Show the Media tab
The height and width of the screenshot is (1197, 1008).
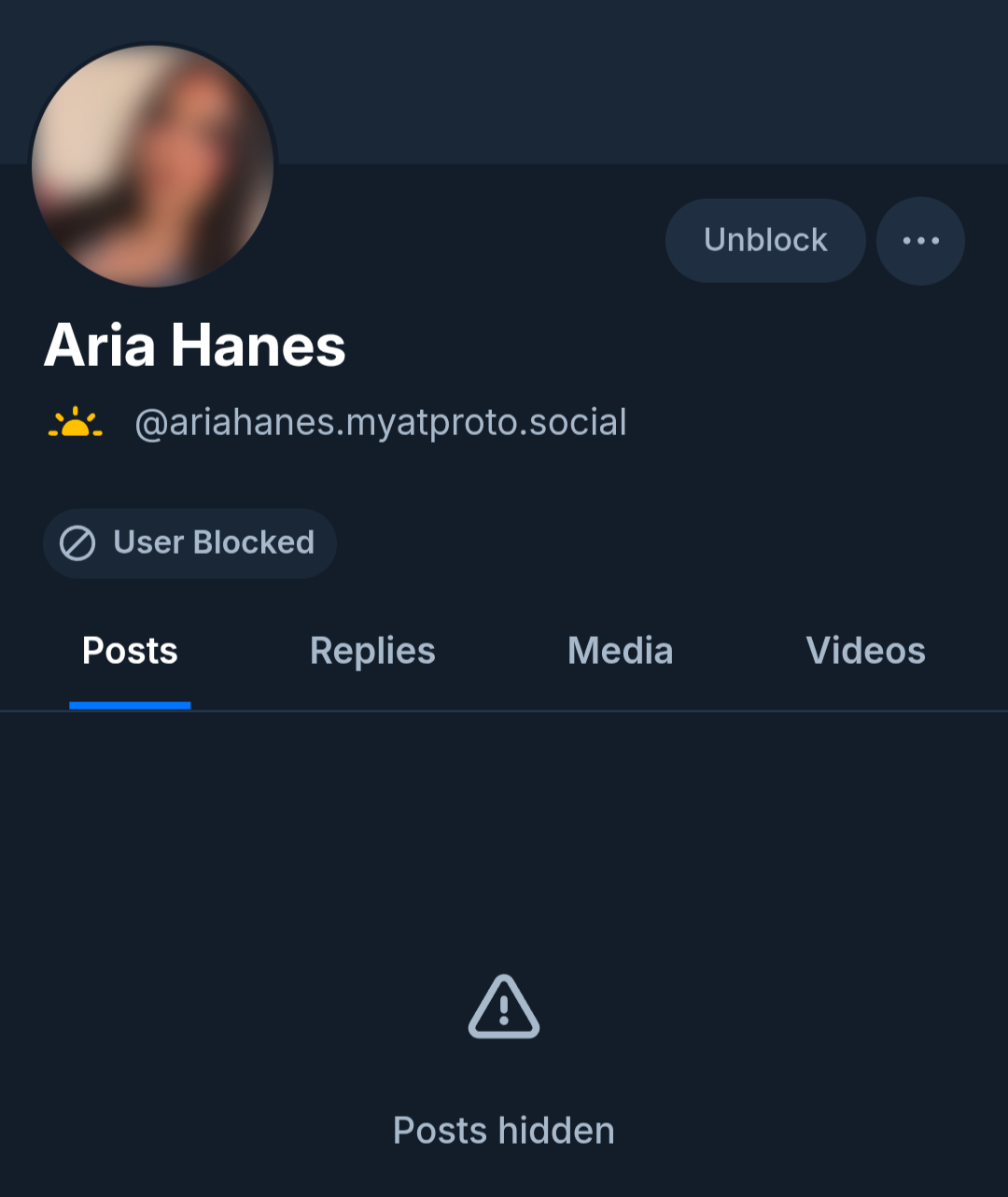(x=620, y=652)
